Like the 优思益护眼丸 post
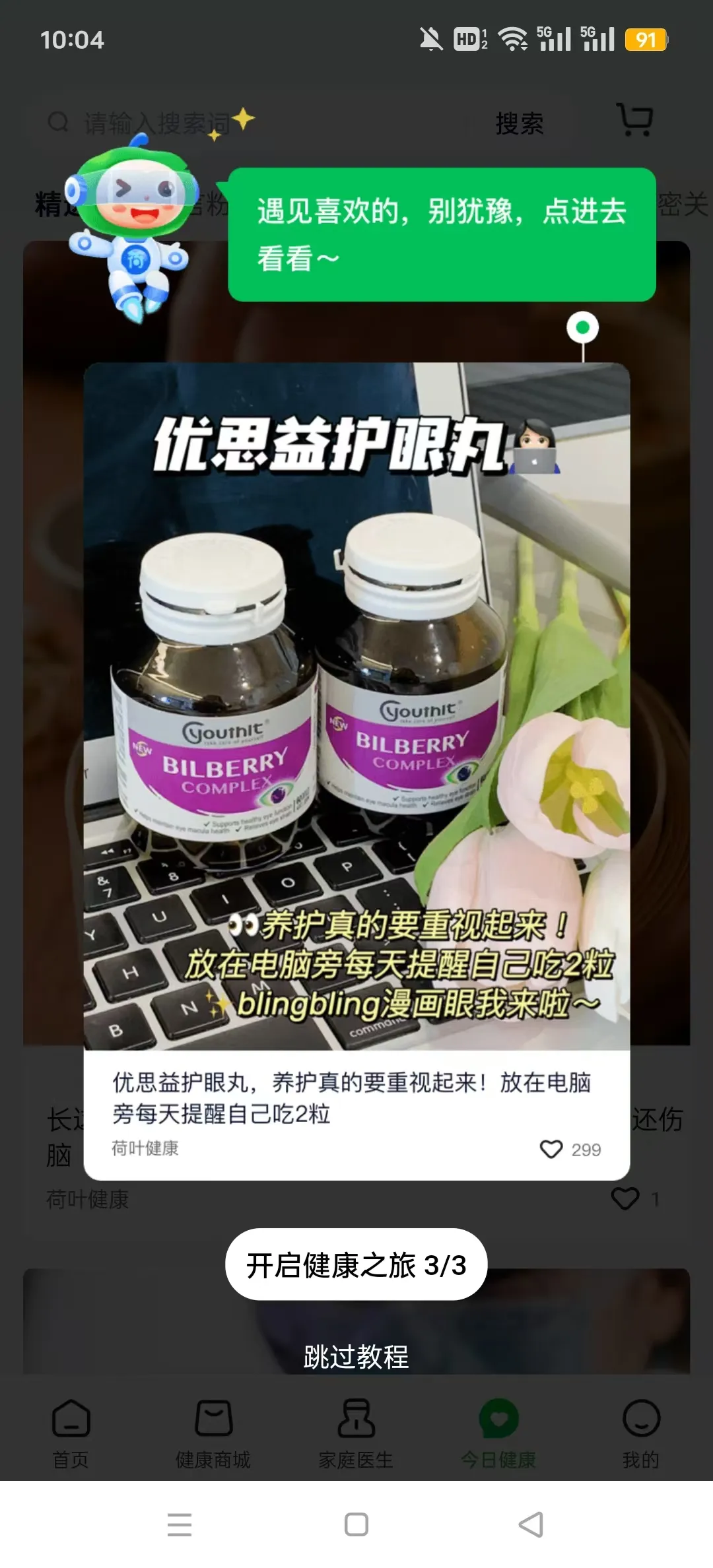713x1568 pixels. click(551, 1150)
